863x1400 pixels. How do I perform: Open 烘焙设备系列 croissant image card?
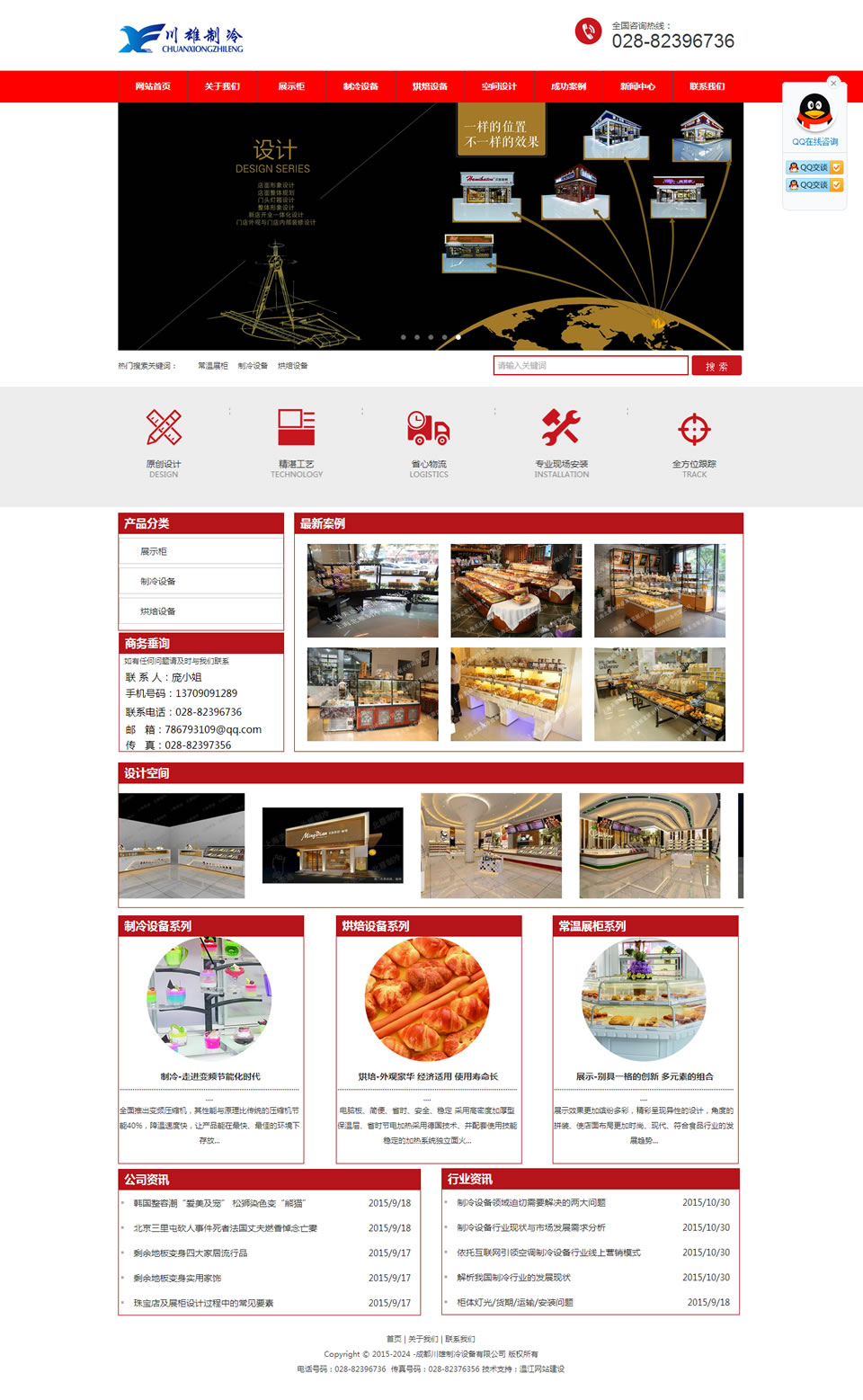427,999
